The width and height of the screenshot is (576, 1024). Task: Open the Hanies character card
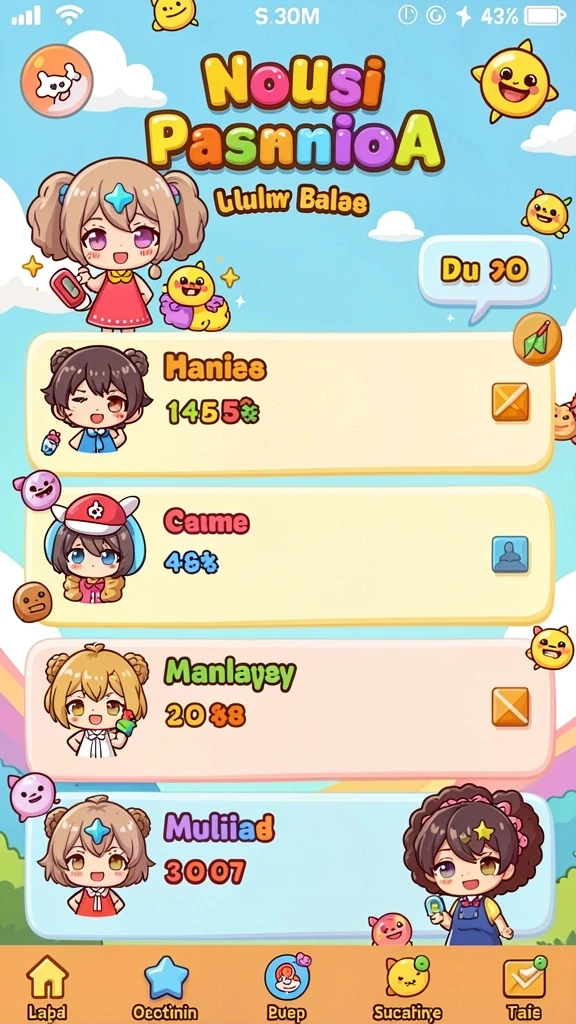291,402
